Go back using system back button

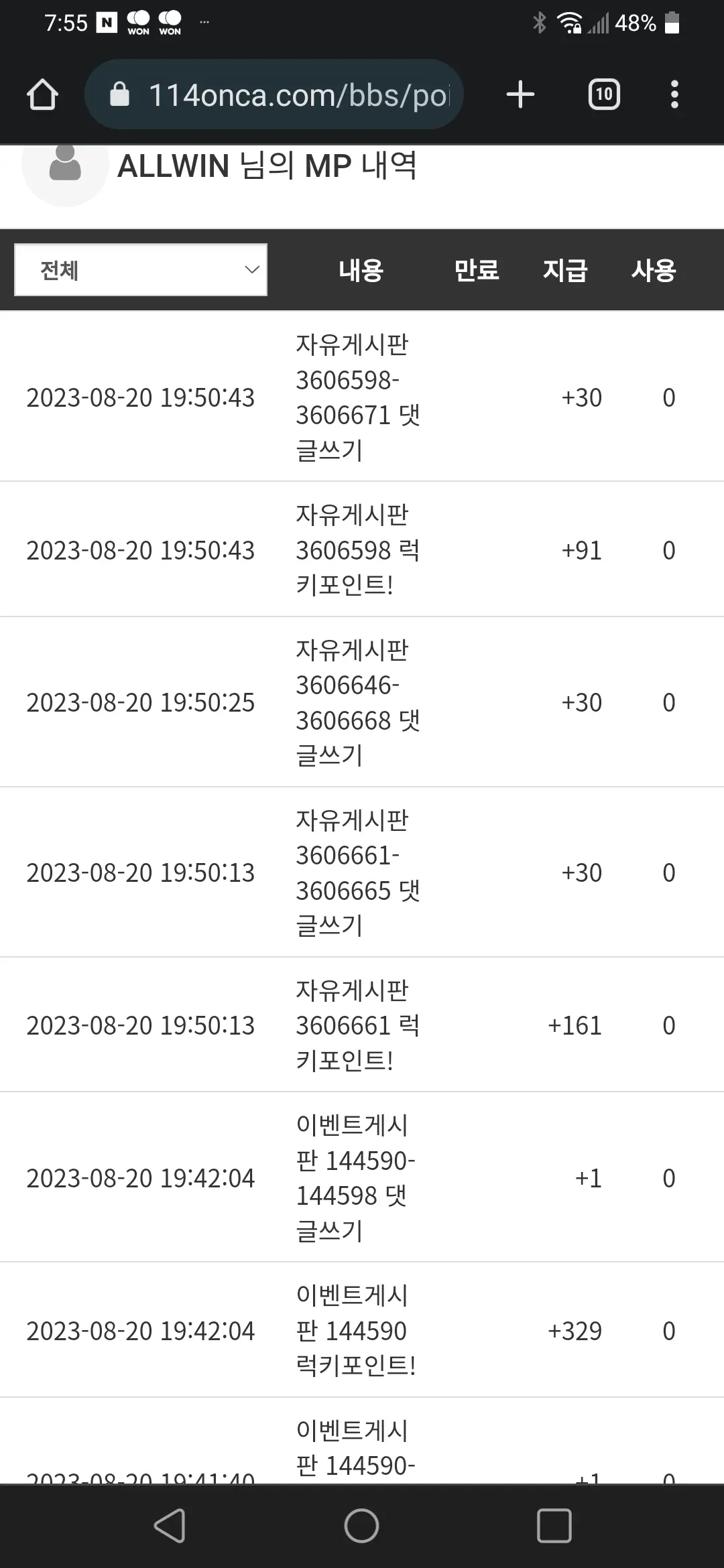[169, 1526]
